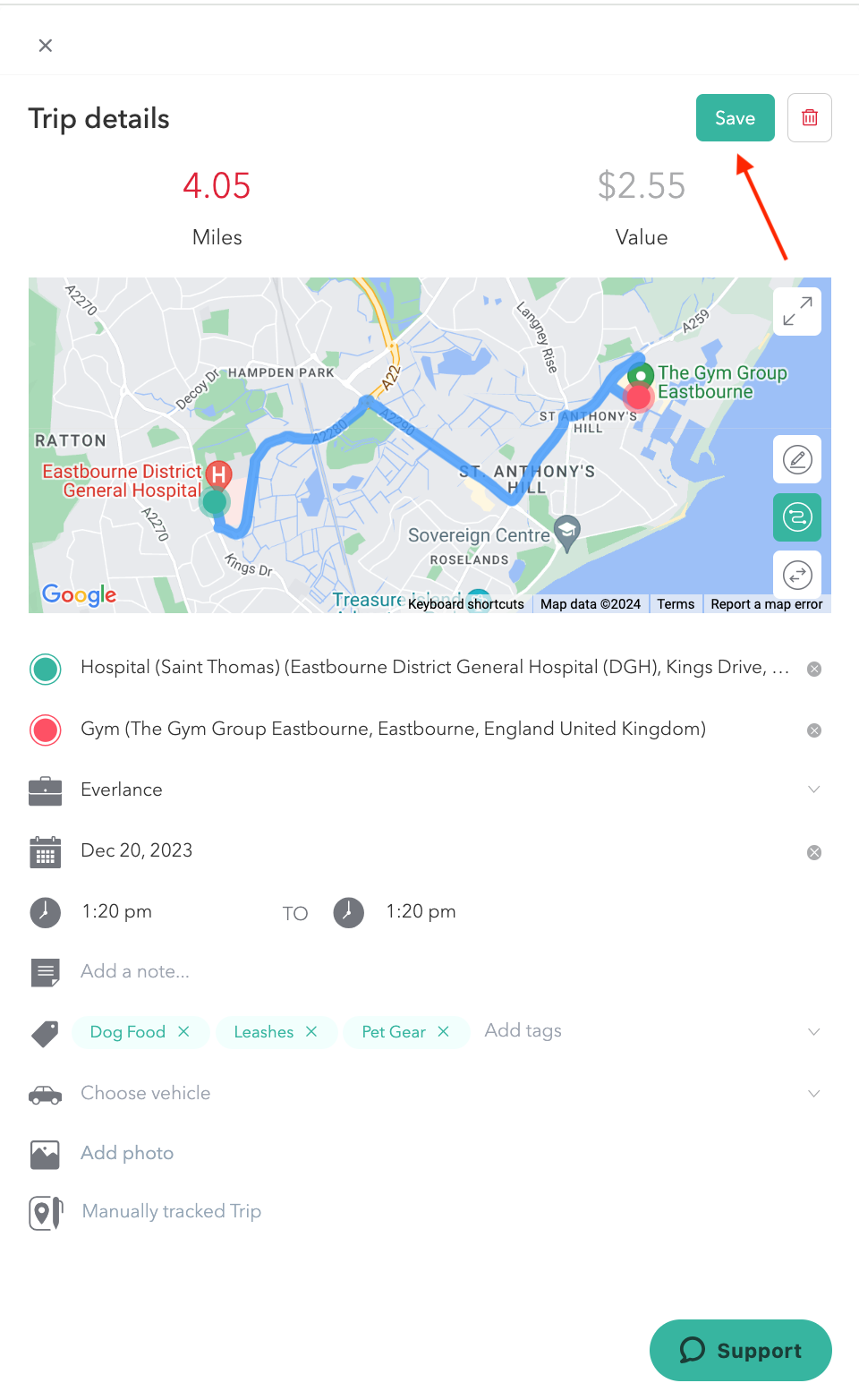This screenshot has height=1400, width=859.
Task: Change the trip end time
Action: point(421,911)
